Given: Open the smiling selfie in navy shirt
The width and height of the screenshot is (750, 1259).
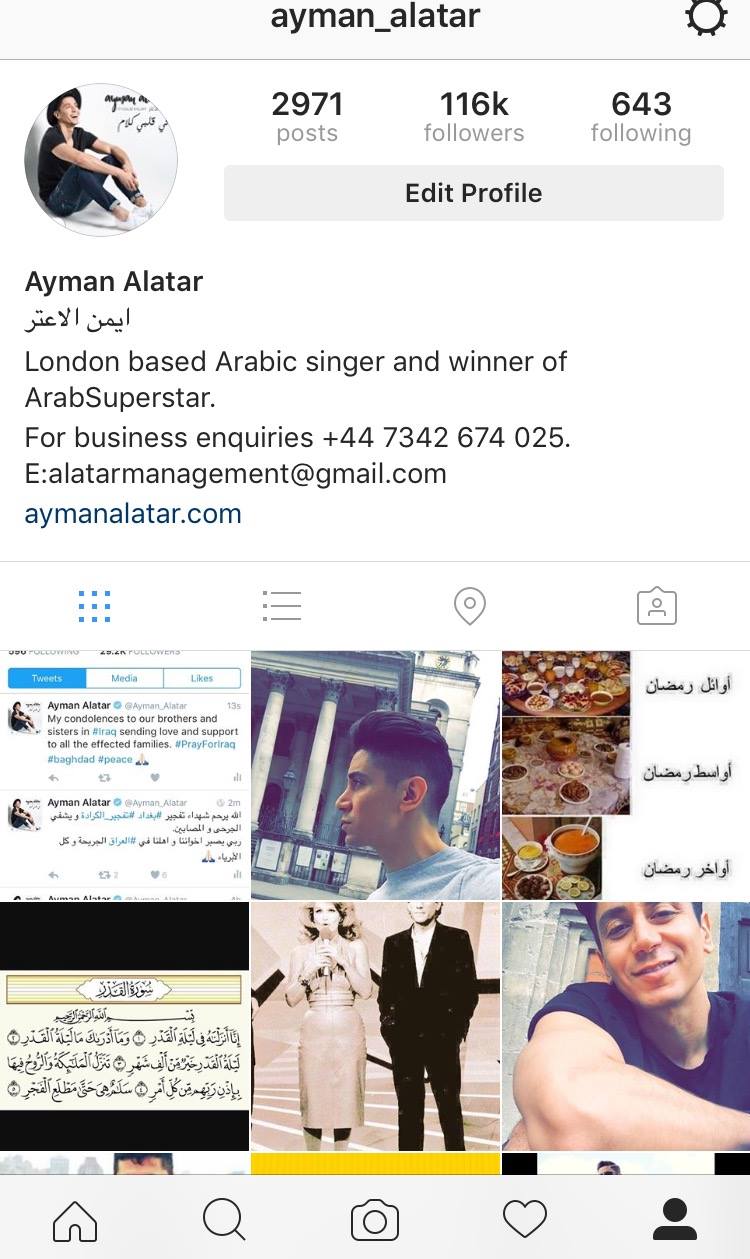Looking at the screenshot, I should click(x=626, y=1027).
